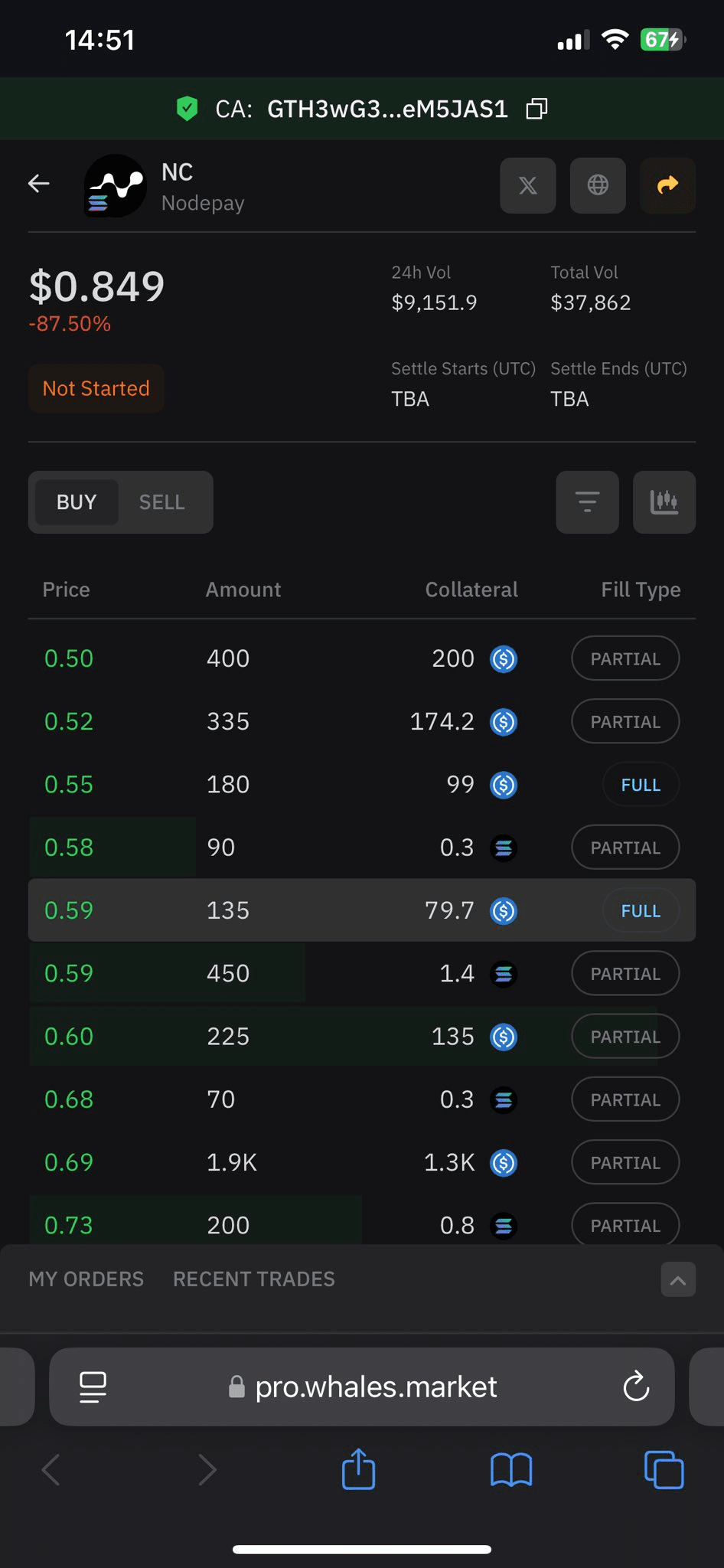The image size is (724, 1568).
Task: Open a new browser tab via tabs icon
Action: coord(664,1469)
